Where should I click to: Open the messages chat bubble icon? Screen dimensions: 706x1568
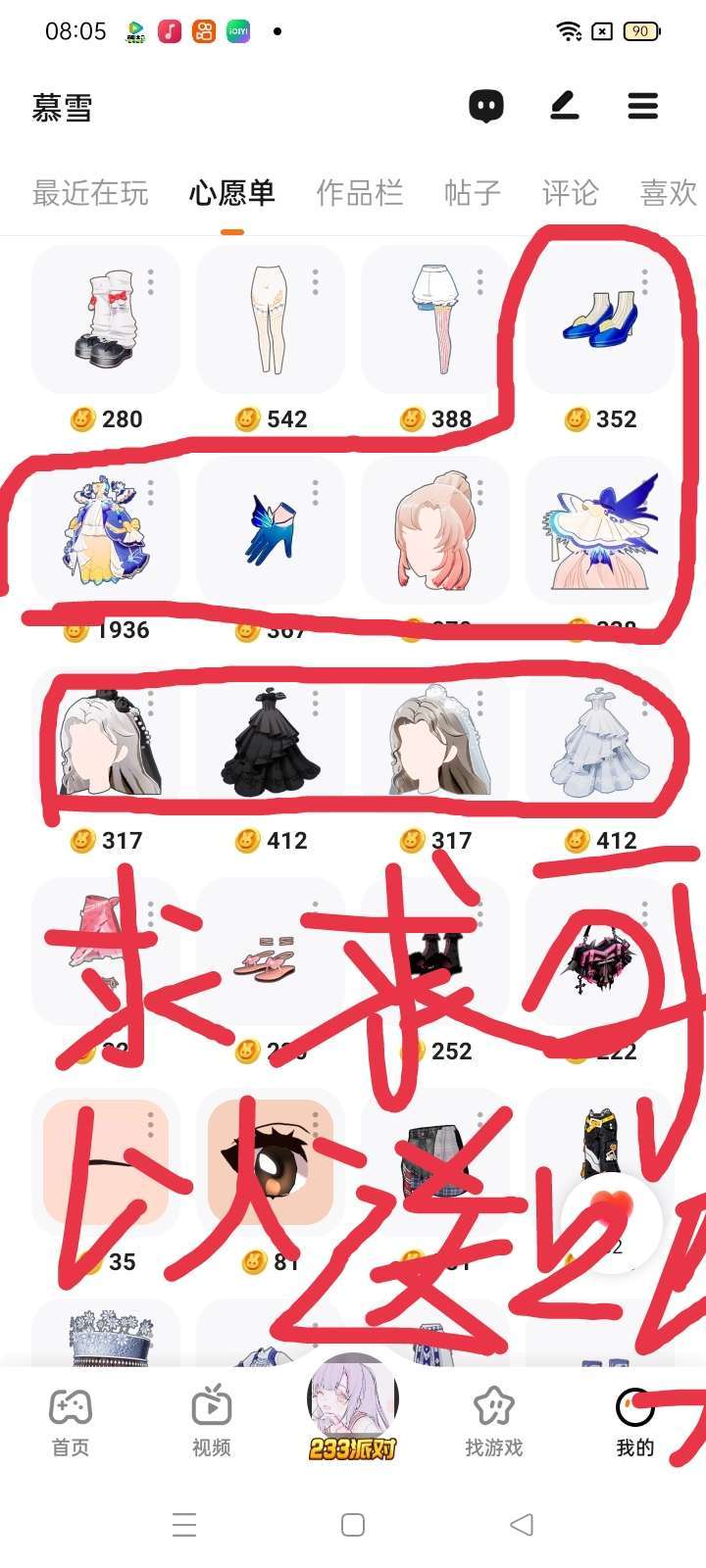[x=485, y=106]
